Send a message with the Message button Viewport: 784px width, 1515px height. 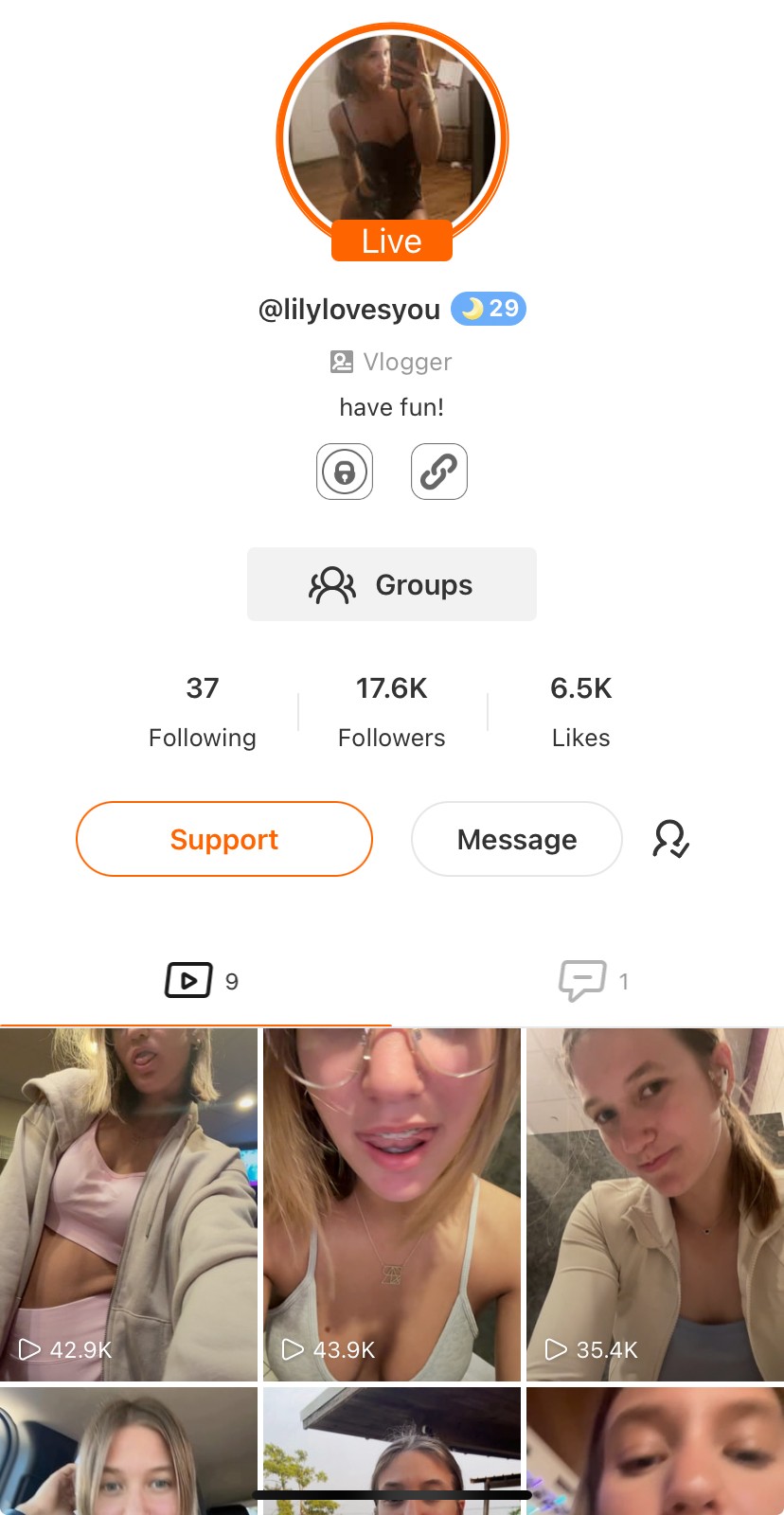click(517, 839)
